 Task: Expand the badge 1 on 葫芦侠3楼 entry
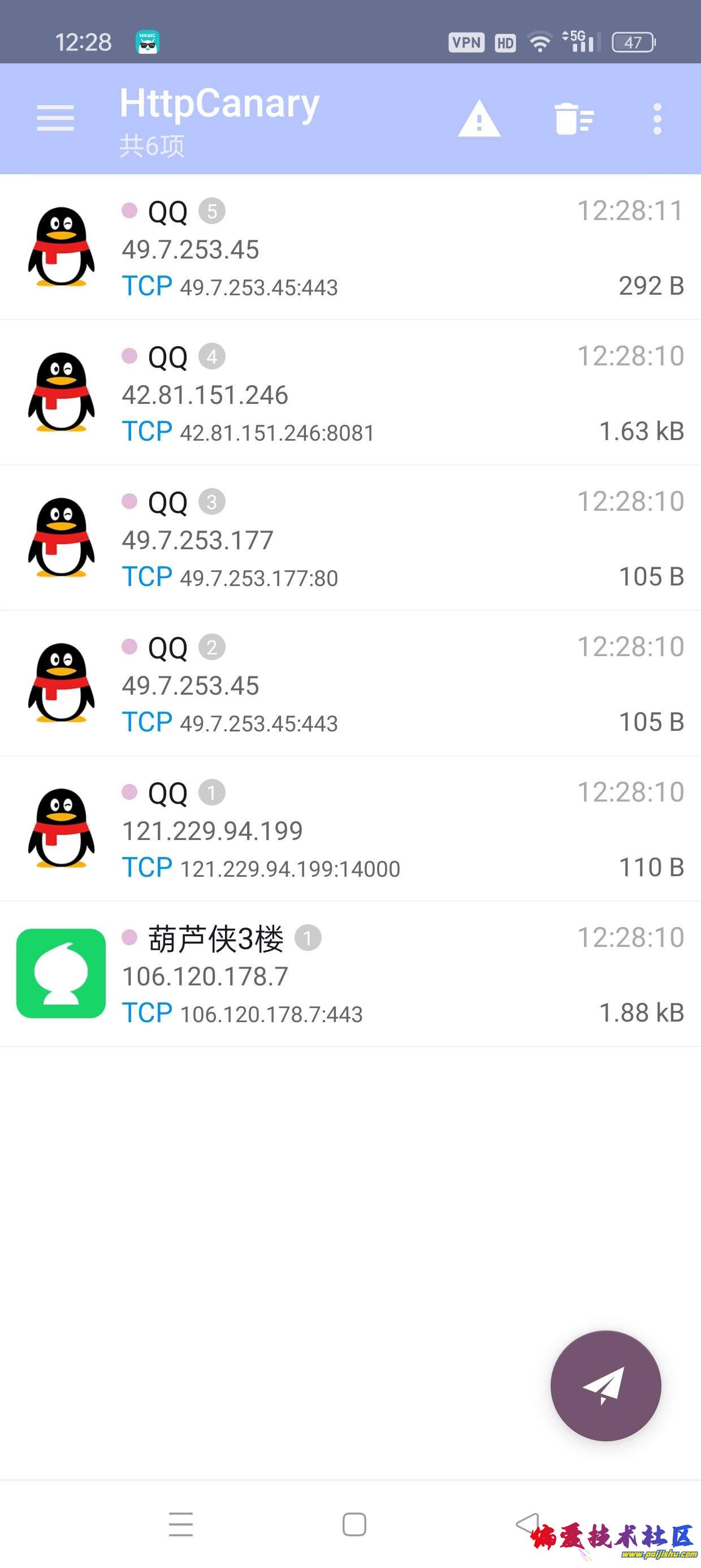pos(309,937)
